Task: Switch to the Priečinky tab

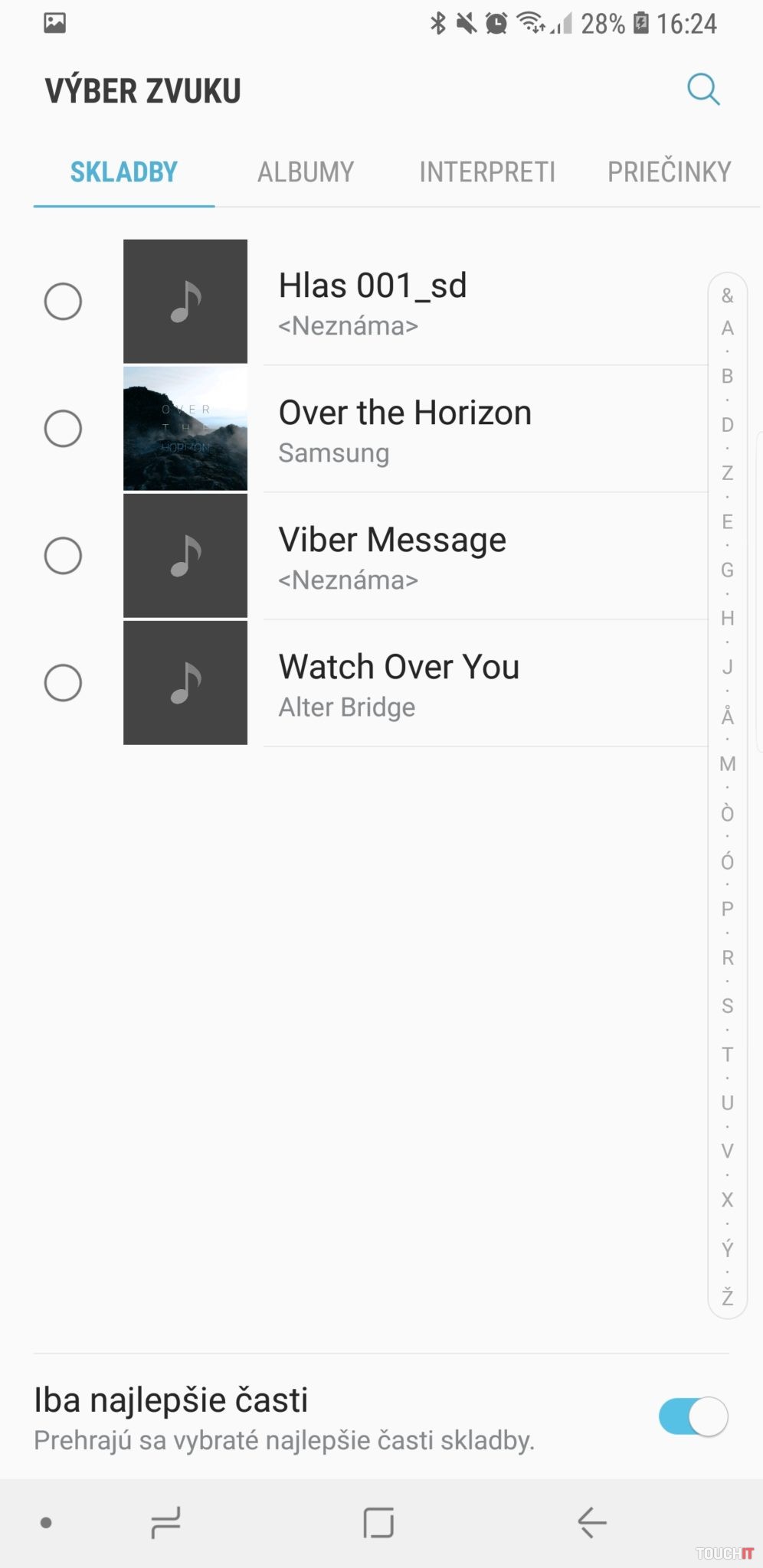Action: pos(669,172)
